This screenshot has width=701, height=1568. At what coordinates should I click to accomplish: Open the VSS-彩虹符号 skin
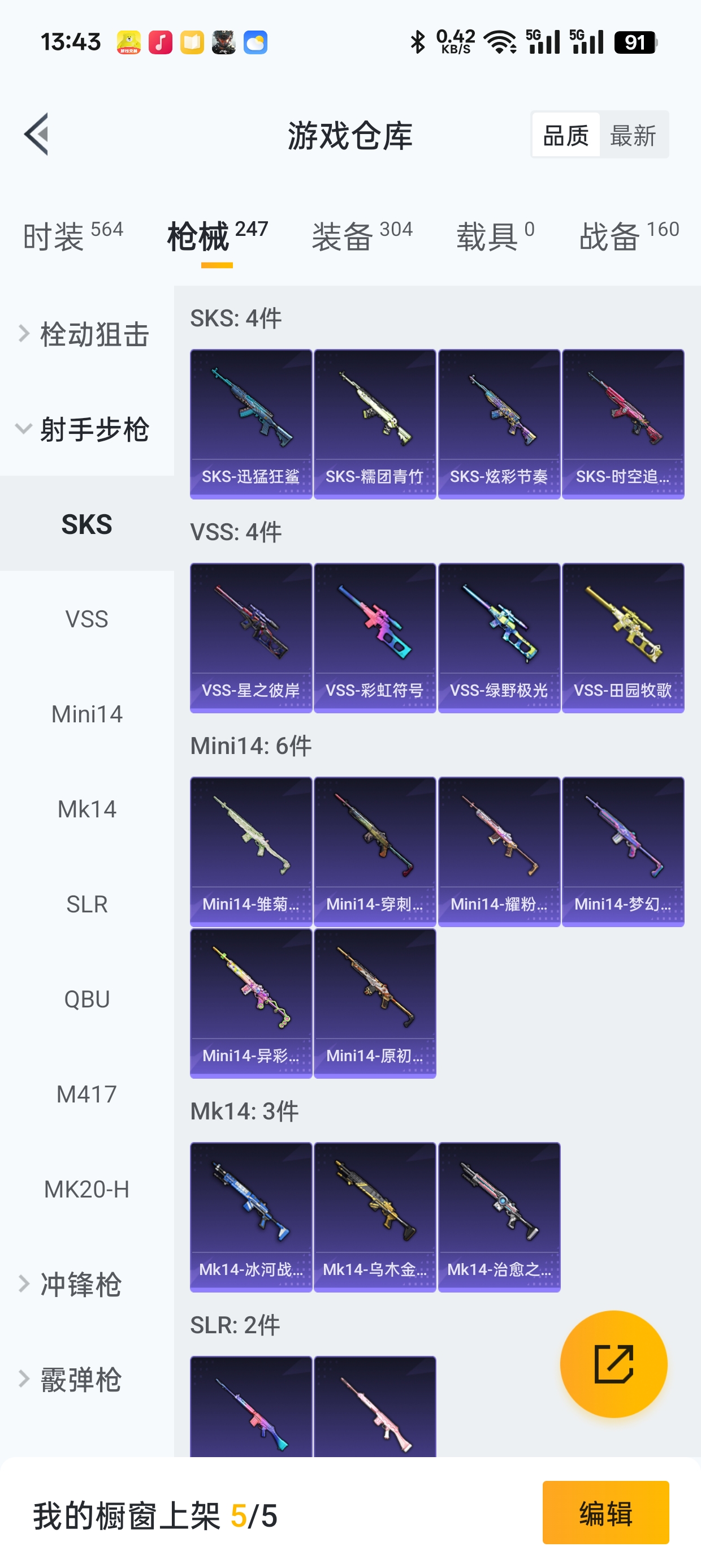[375, 637]
